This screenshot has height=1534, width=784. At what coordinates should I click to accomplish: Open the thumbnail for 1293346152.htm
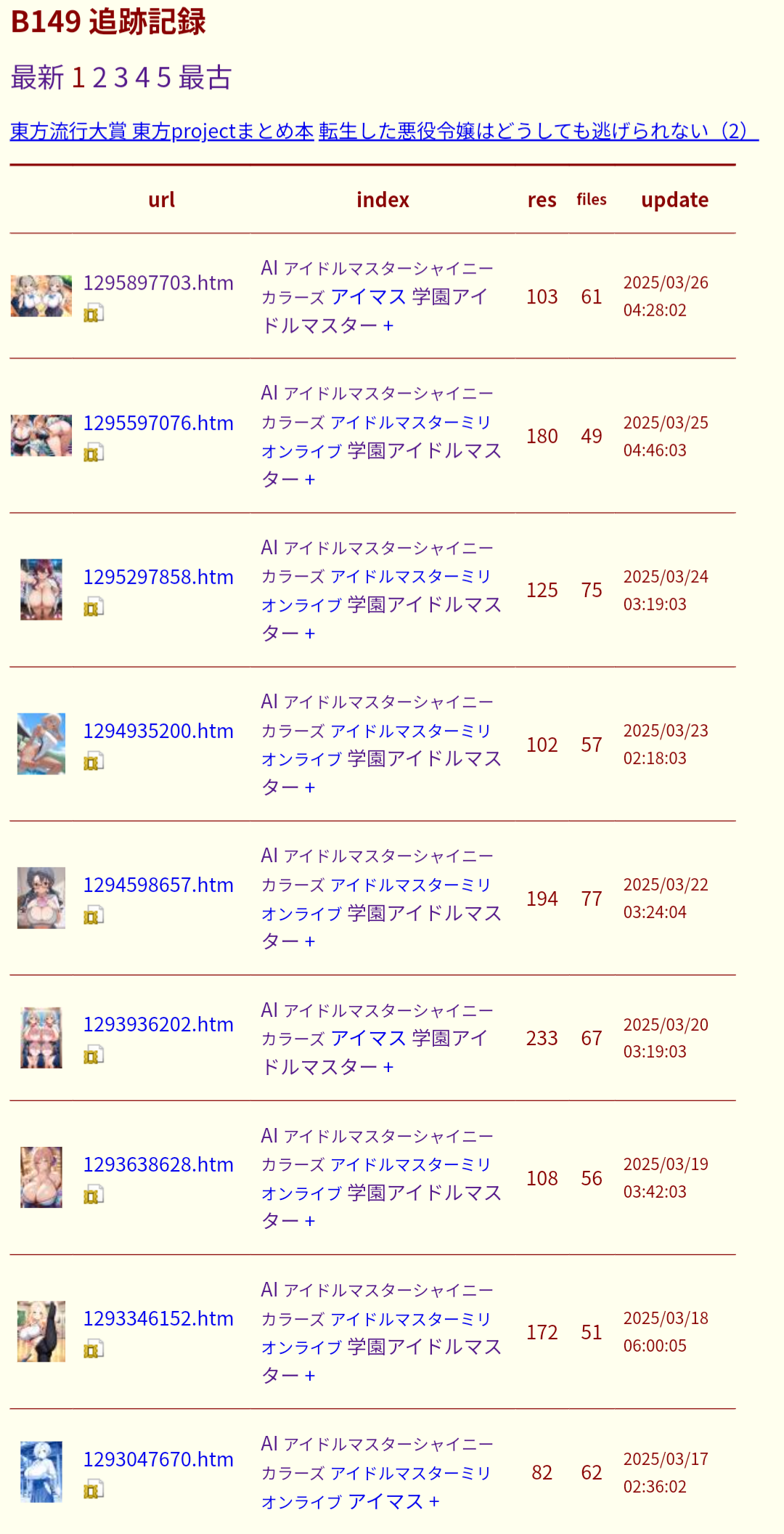[41, 1331]
